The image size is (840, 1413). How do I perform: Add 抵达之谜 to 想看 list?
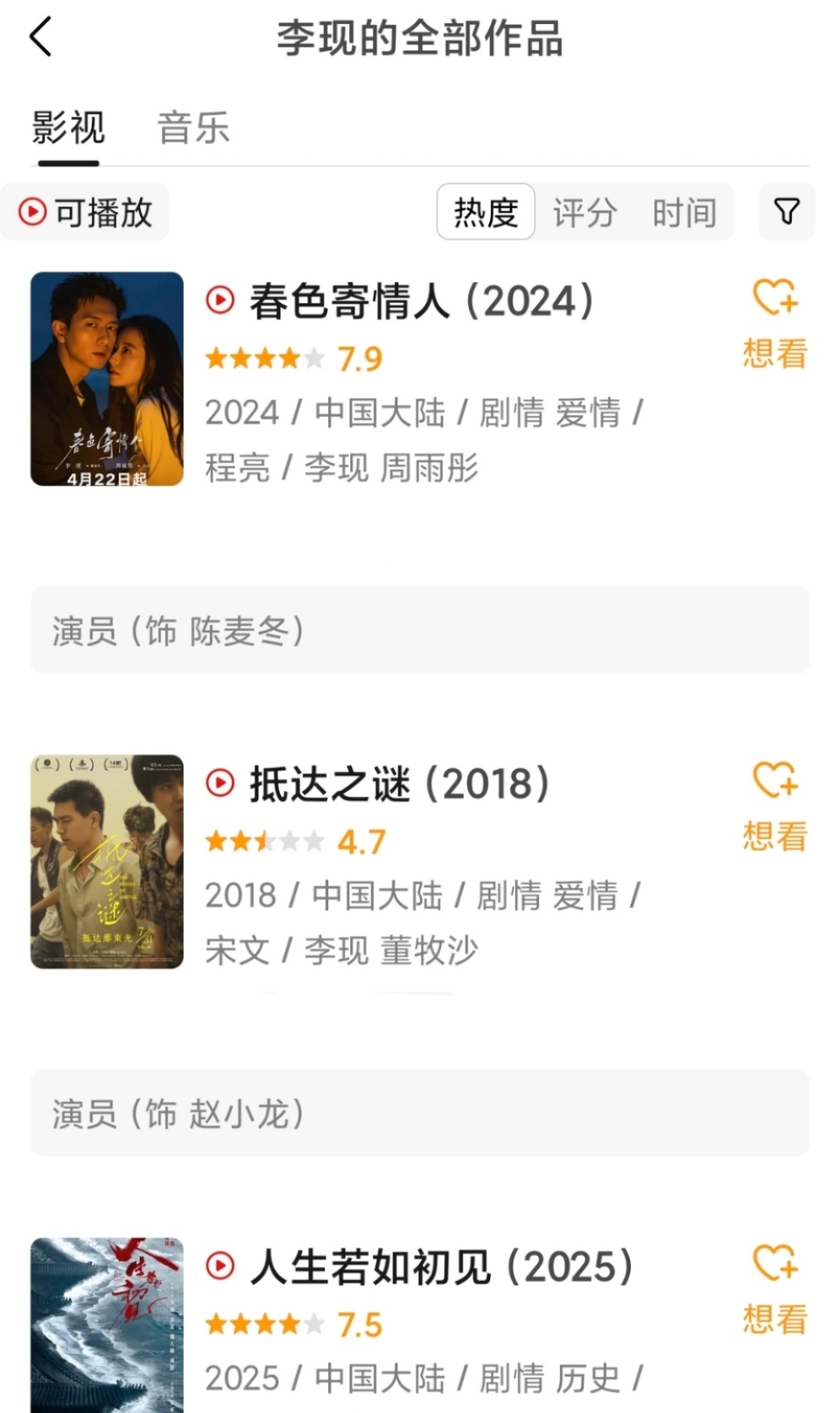point(775,806)
